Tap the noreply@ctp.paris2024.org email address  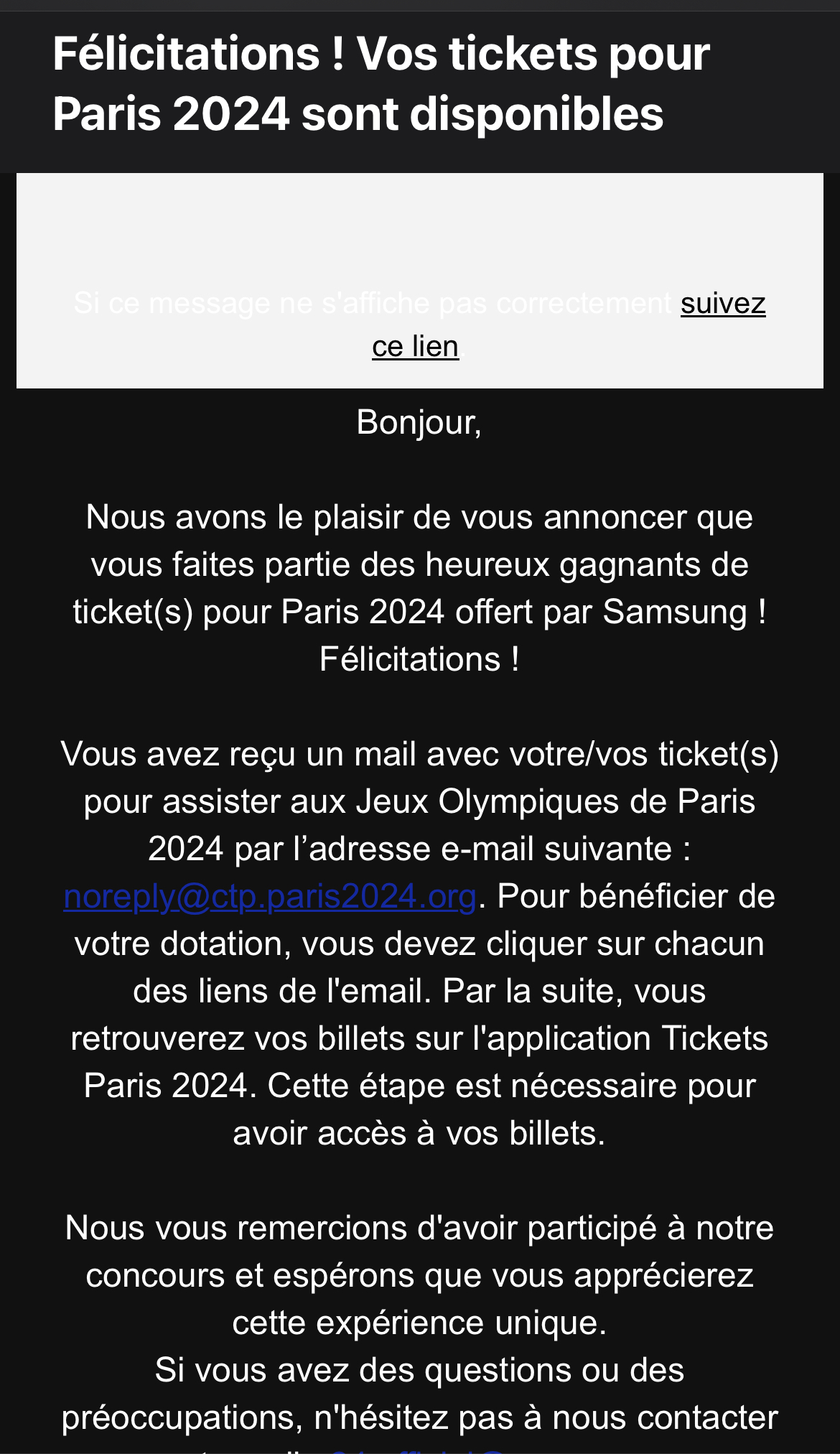(270, 896)
